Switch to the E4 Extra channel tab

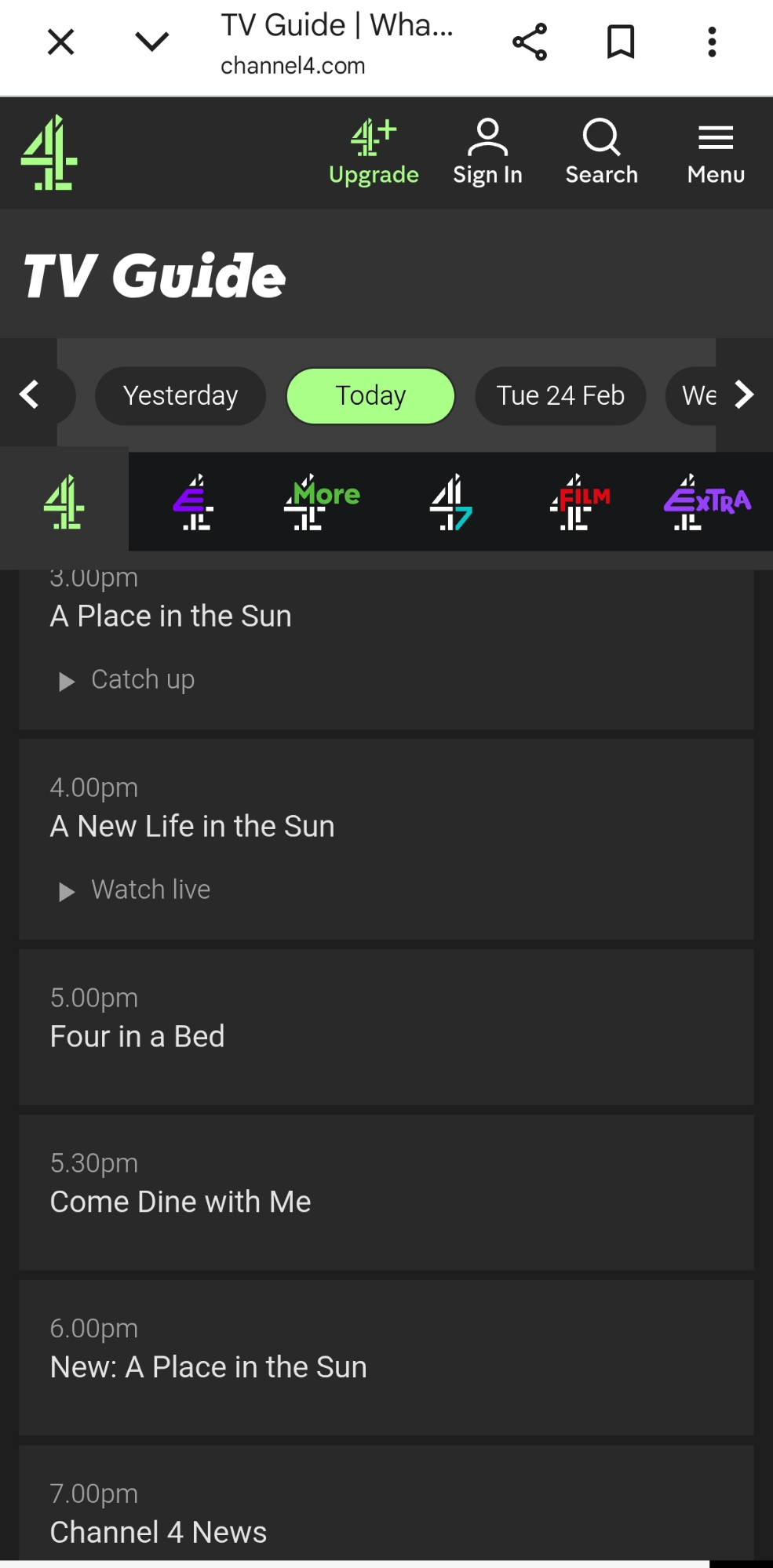pyautogui.click(x=706, y=502)
